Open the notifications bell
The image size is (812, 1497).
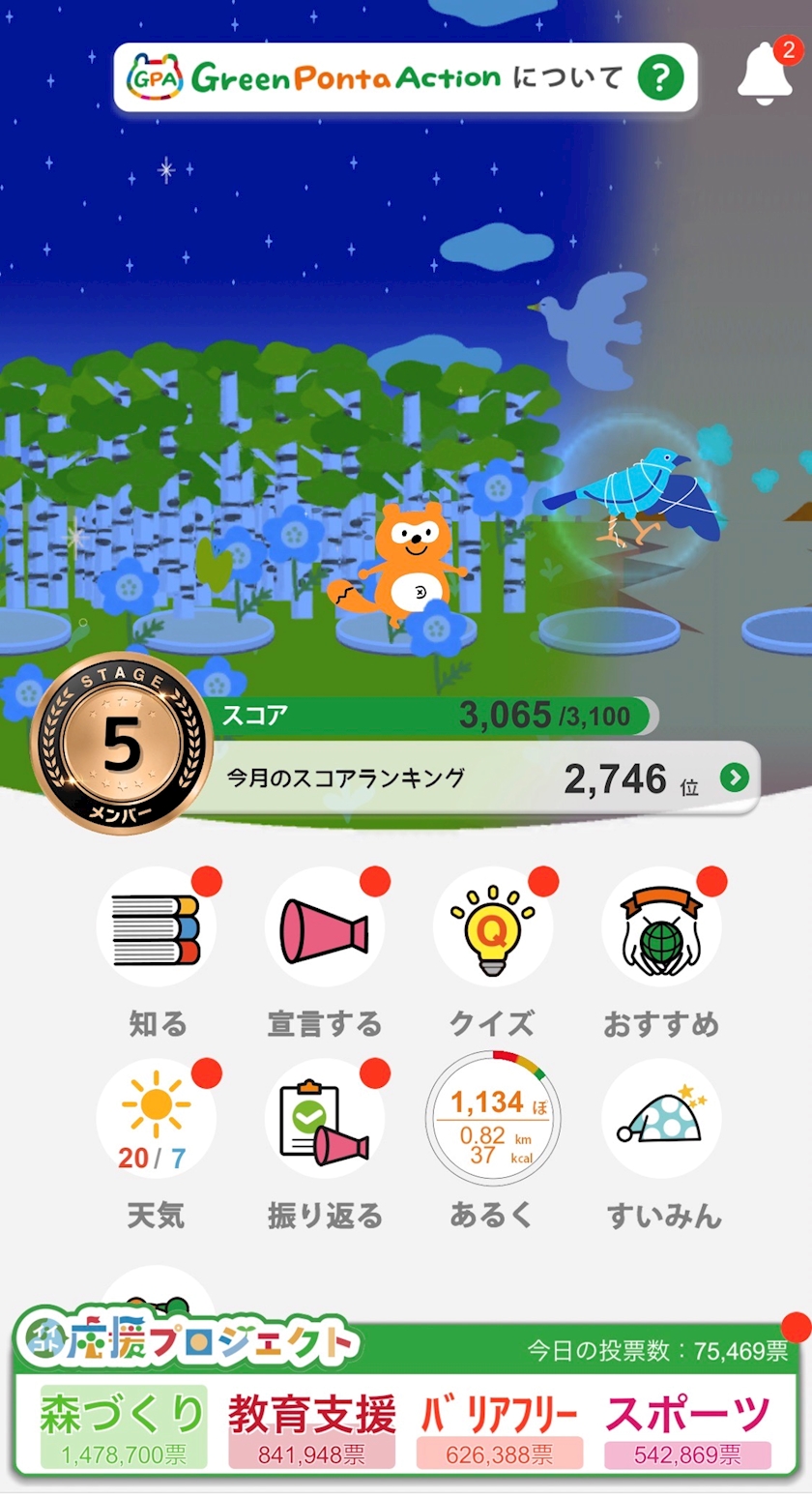pos(764,73)
